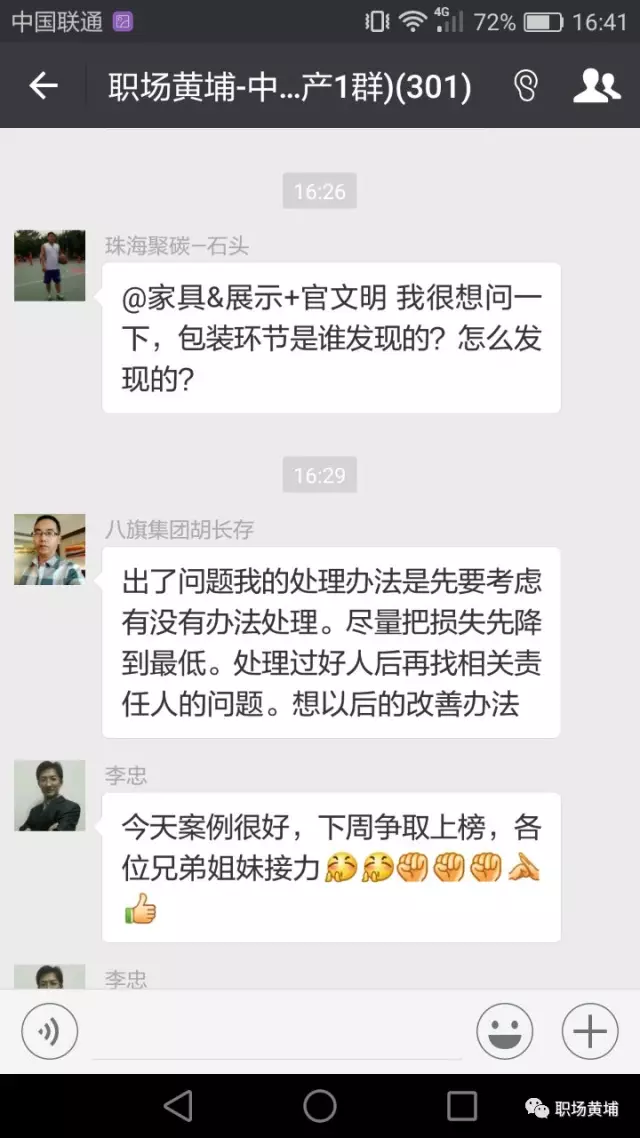Open the plus attachments menu
Screen dimensions: 640x1138
pos(590,1030)
